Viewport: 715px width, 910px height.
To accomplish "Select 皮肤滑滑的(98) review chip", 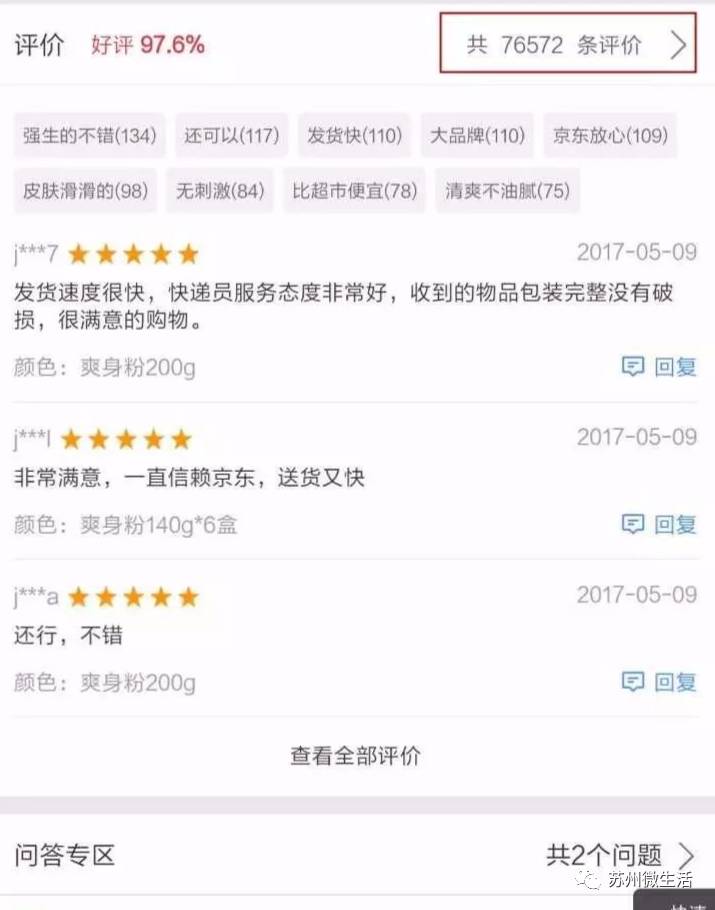I will 85,190.
